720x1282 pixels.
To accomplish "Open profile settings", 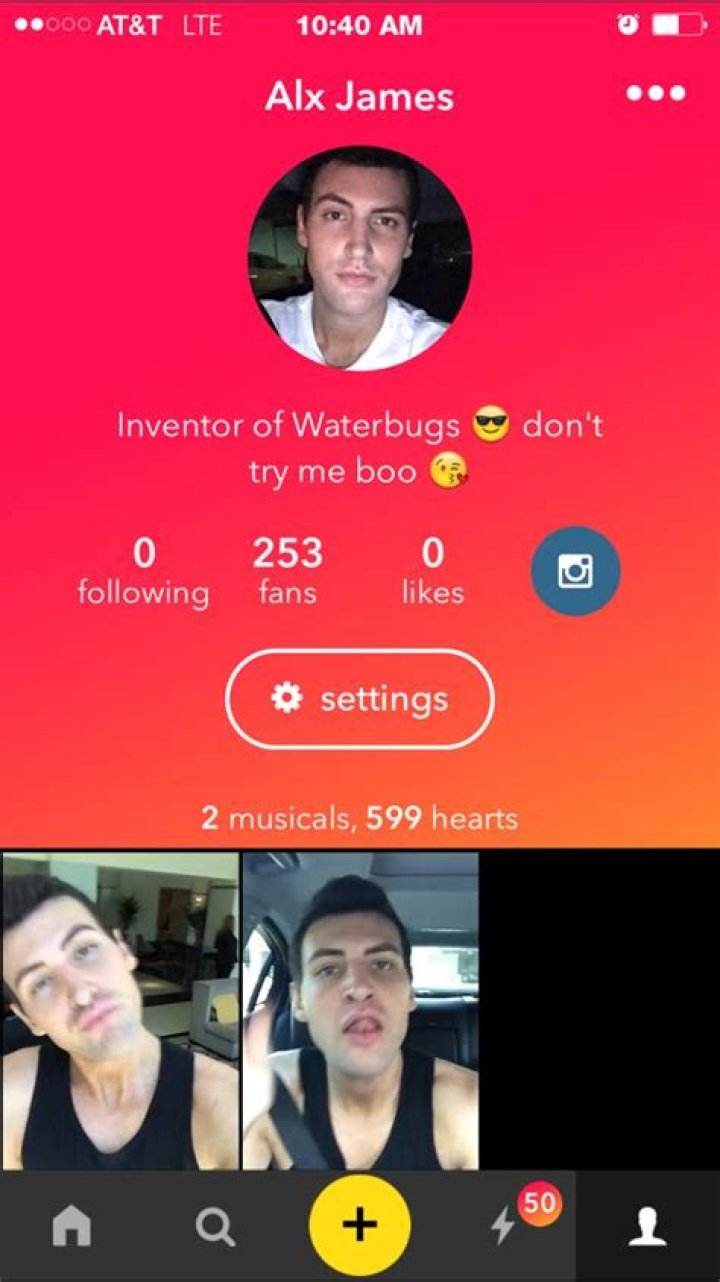I will (x=360, y=699).
